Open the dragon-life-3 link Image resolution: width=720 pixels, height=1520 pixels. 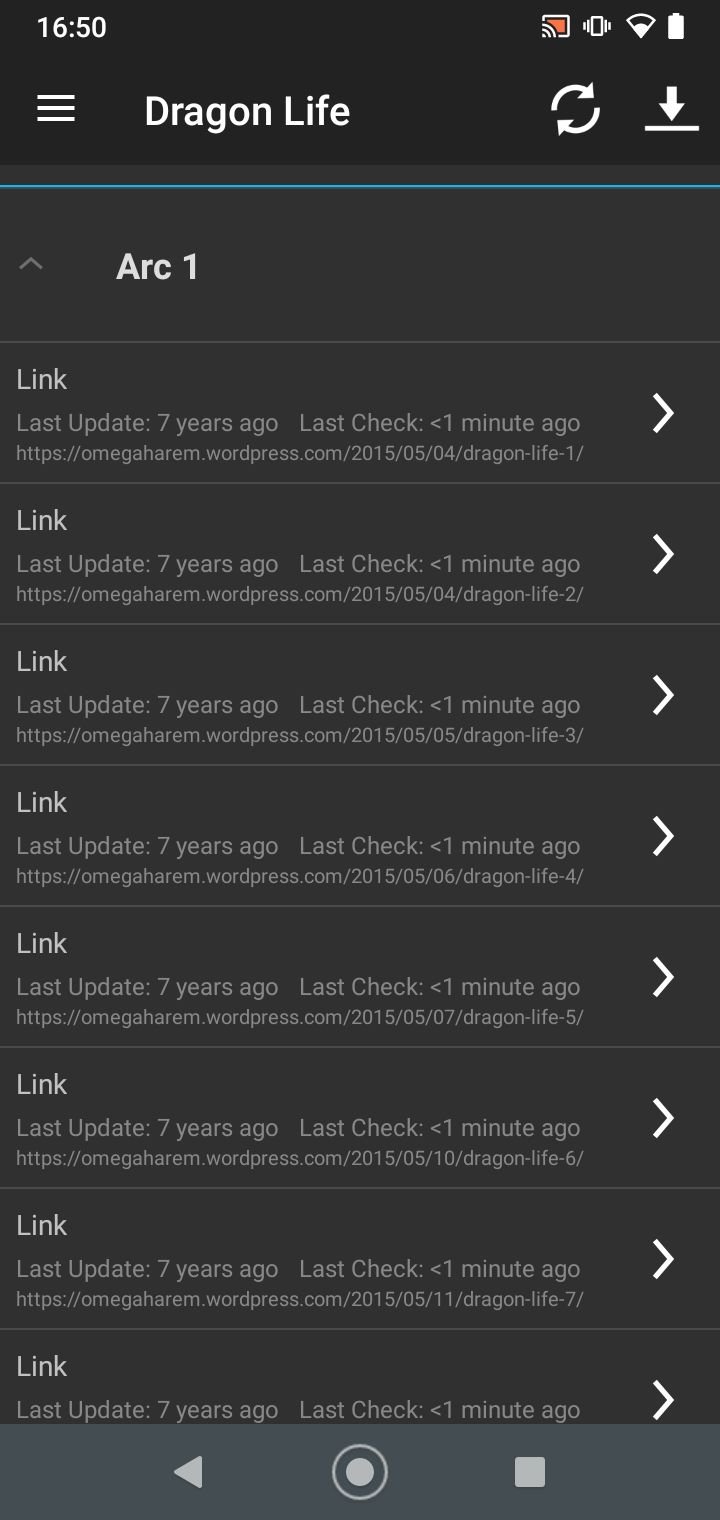click(x=360, y=695)
